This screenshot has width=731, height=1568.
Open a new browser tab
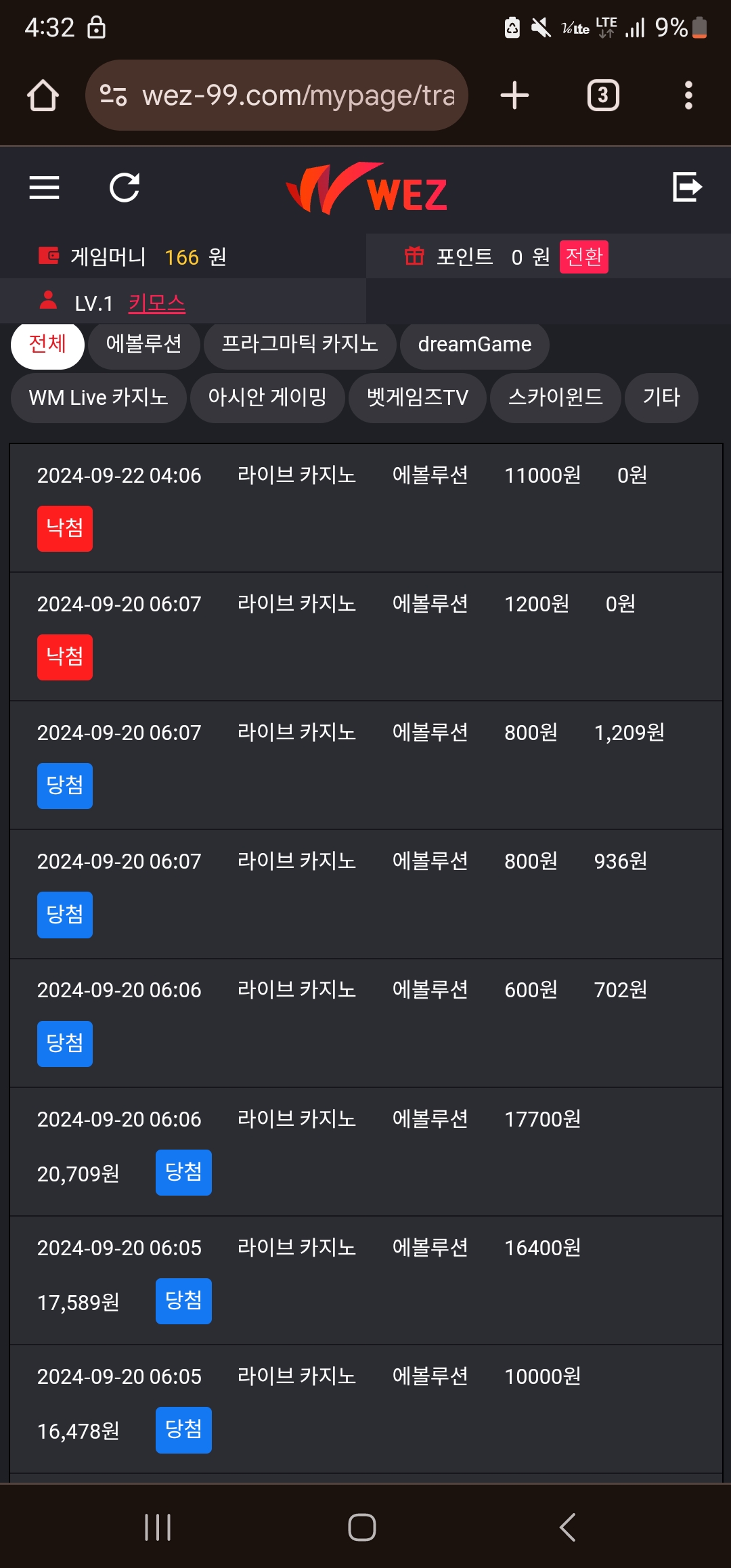(x=514, y=95)
